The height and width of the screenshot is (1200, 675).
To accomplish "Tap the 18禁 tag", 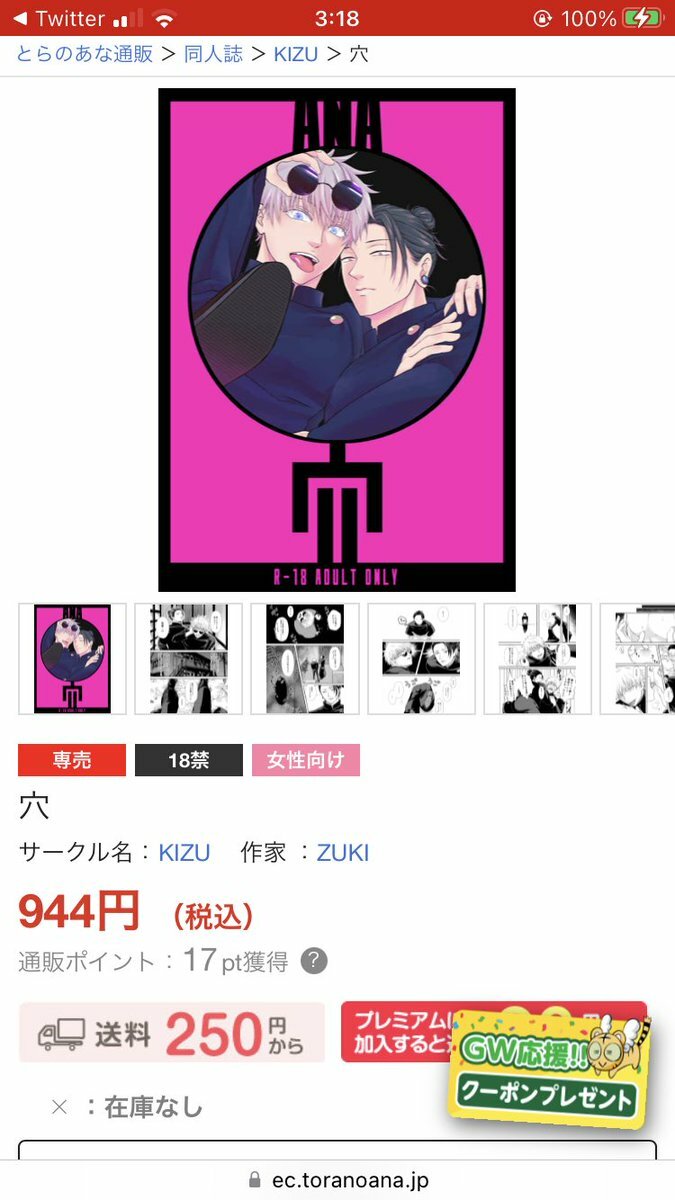I will click(189, 761).
